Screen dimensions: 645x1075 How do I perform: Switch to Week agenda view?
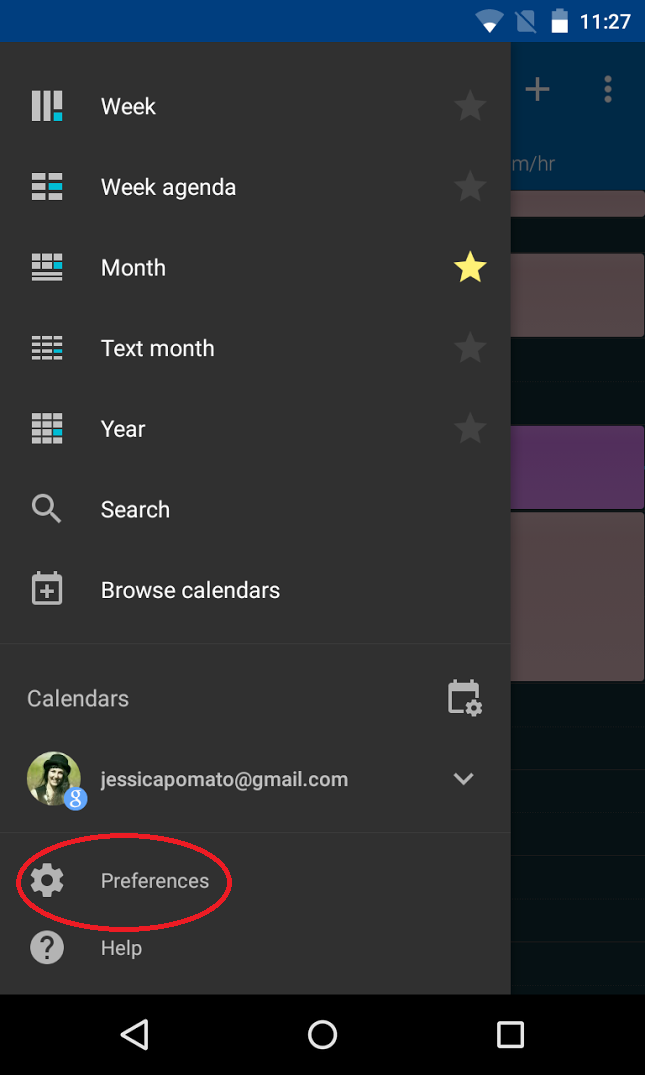(x=168, y=187)
